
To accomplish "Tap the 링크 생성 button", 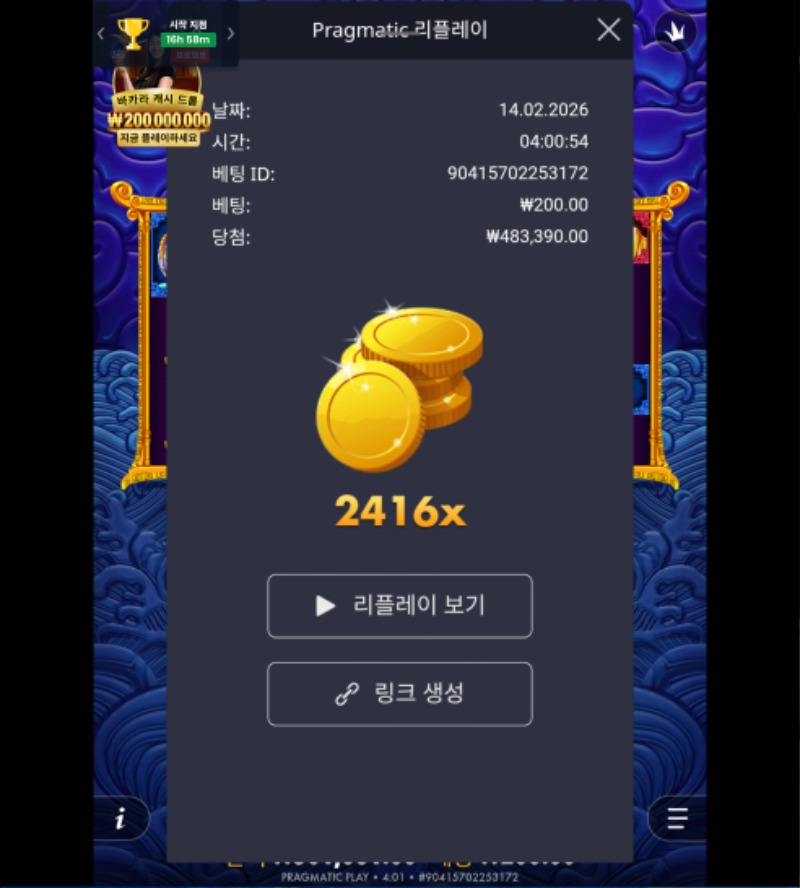I will tap(399, 694).
